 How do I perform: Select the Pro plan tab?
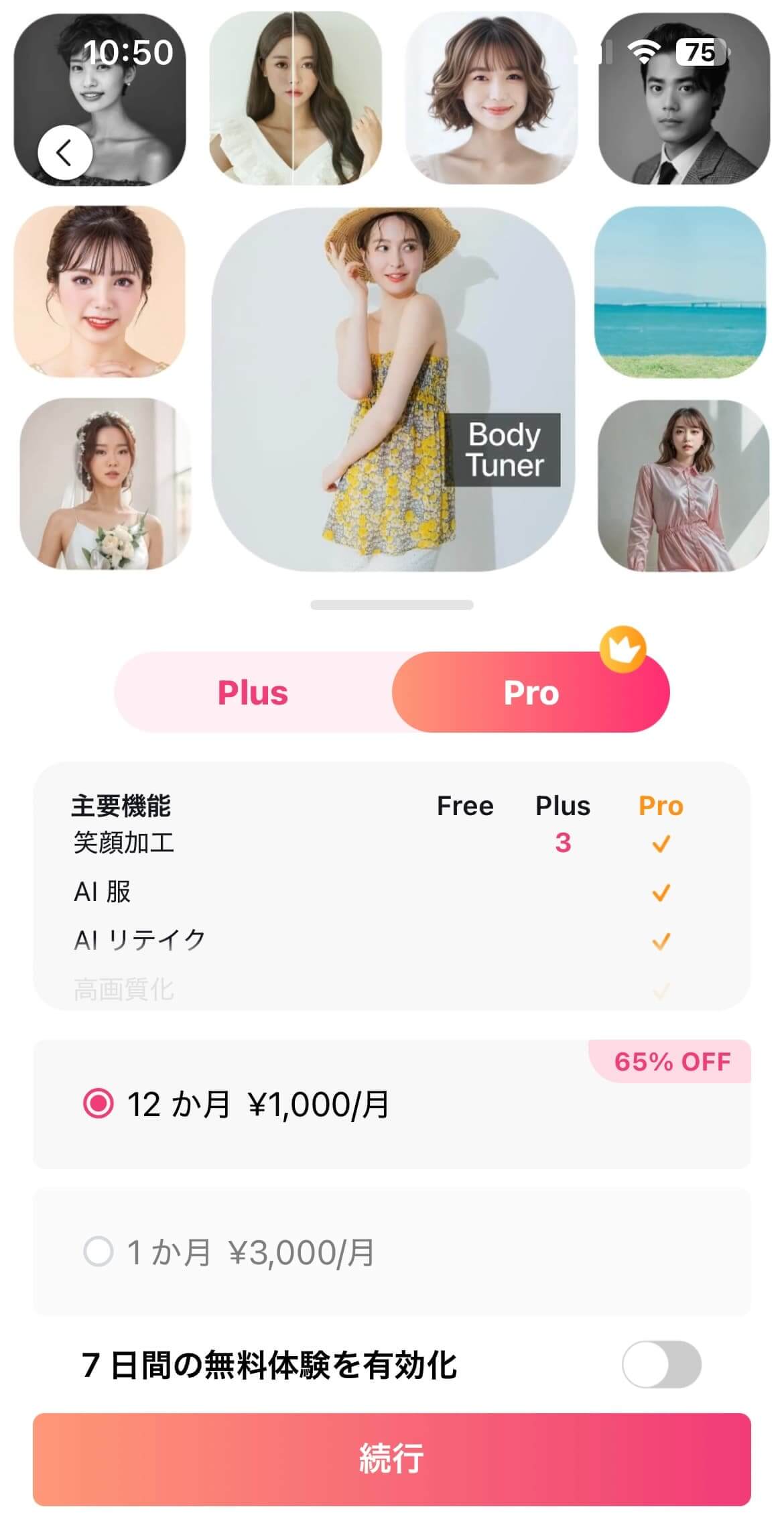pos(531,692)
